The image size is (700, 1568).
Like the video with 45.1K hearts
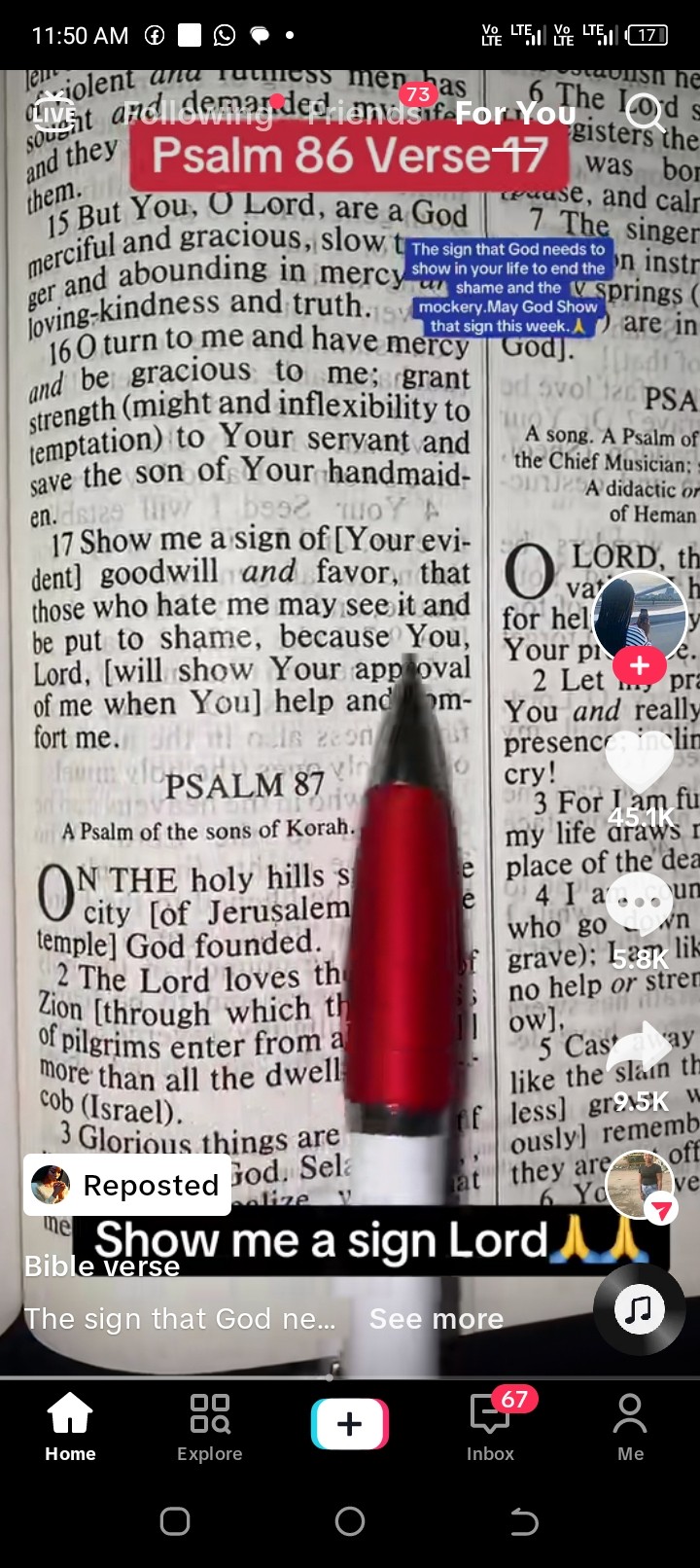tap(640, 761)
